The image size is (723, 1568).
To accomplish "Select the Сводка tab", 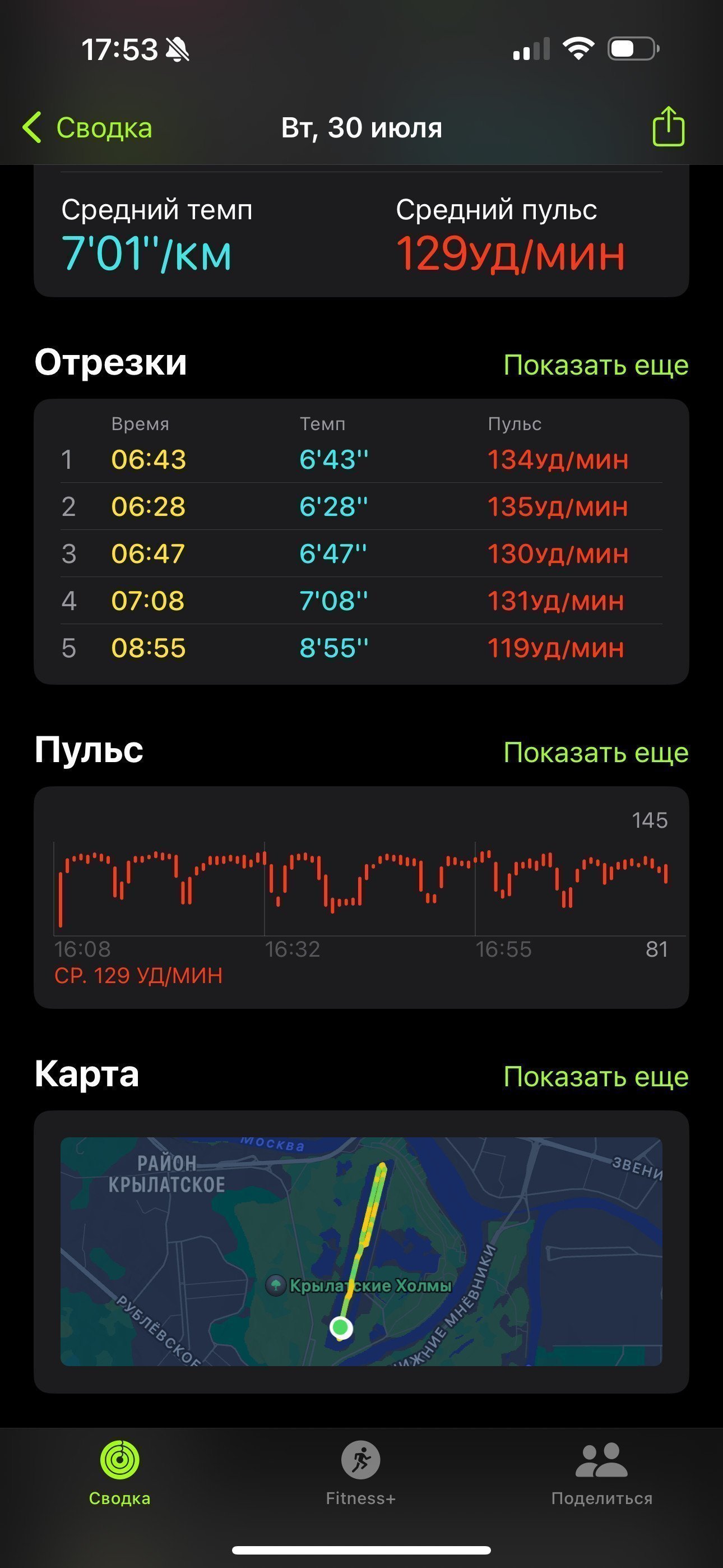I will point(120,1473).
